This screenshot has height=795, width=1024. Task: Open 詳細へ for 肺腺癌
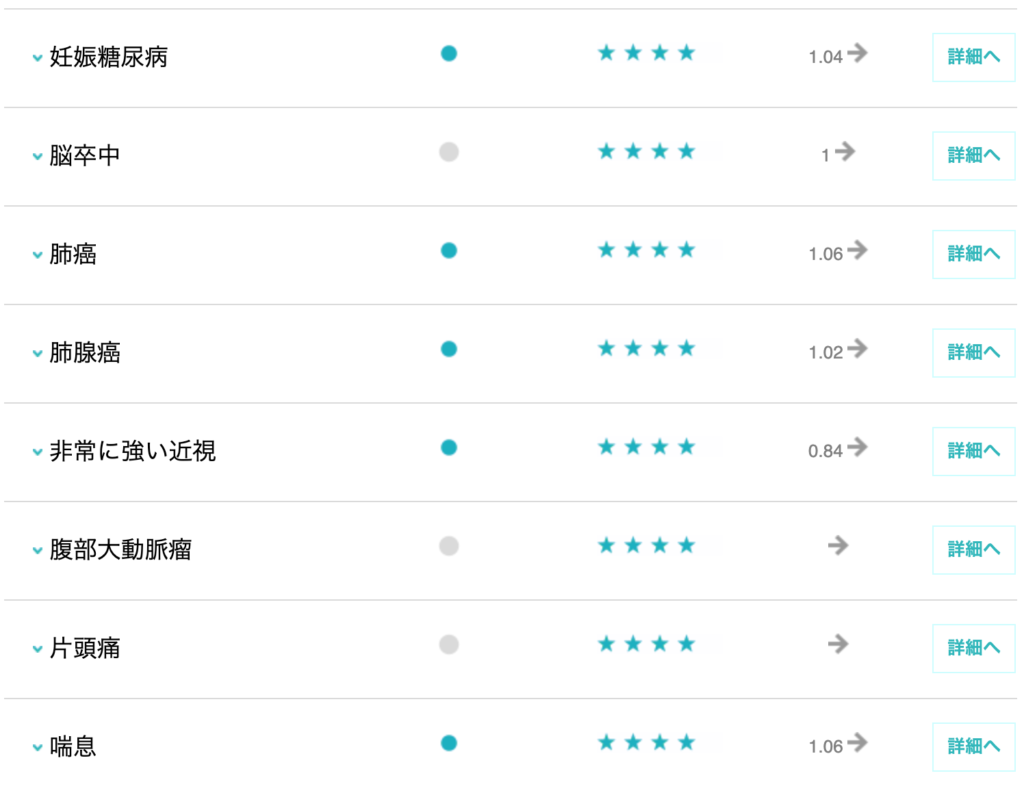point(973,352)
